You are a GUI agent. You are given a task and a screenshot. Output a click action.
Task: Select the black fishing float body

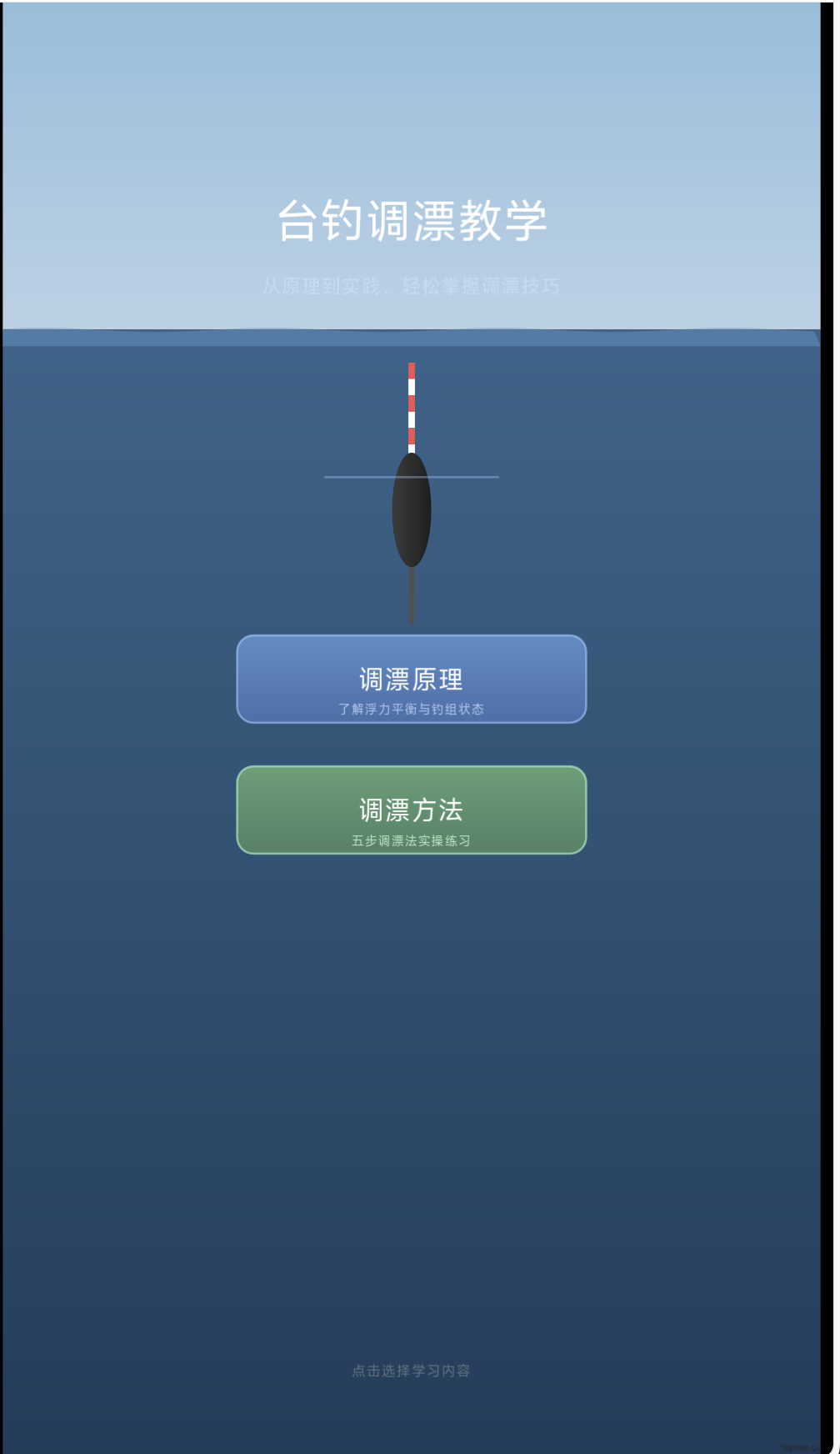[x=411, y=509]
